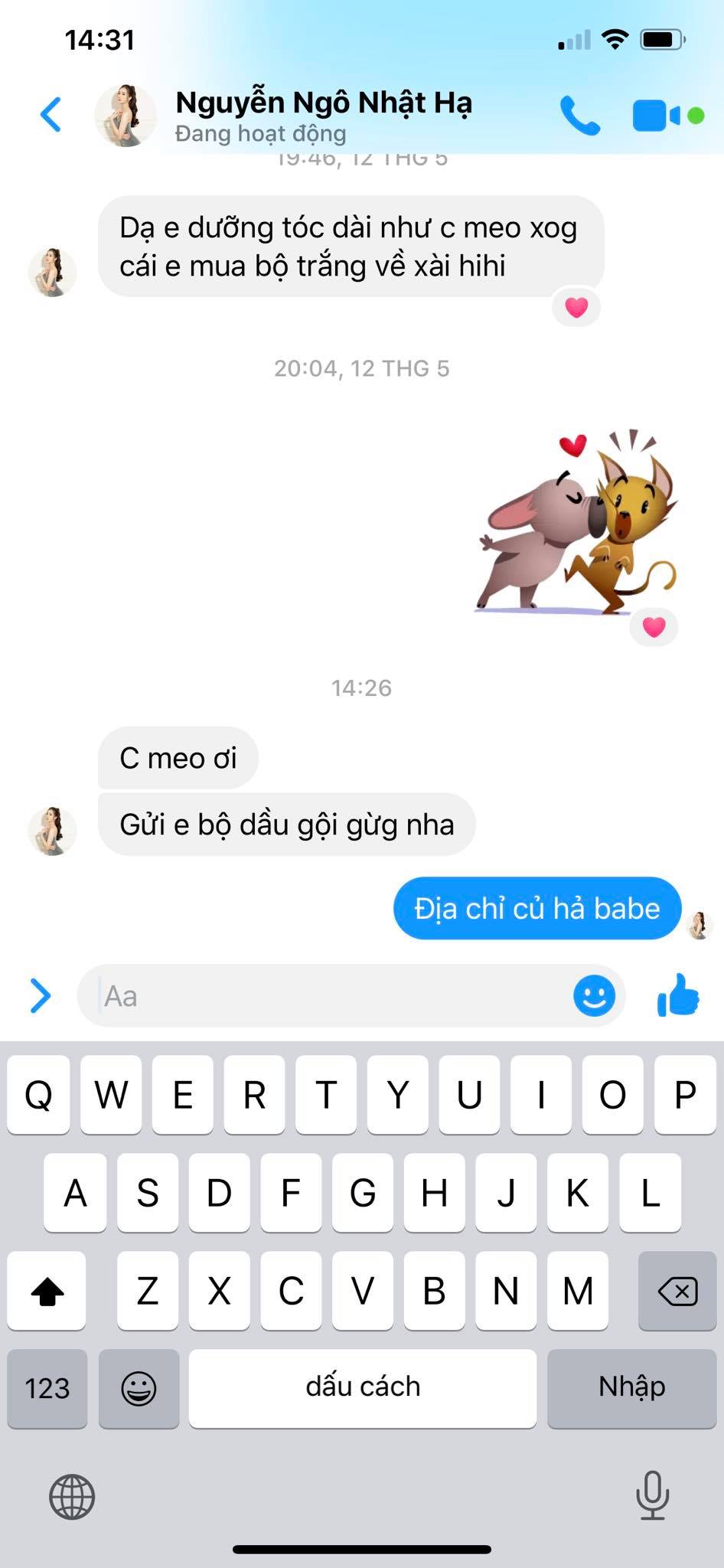
Task: Switch keyboard to 123 numbers layout
Action: tap(47, 1388)
